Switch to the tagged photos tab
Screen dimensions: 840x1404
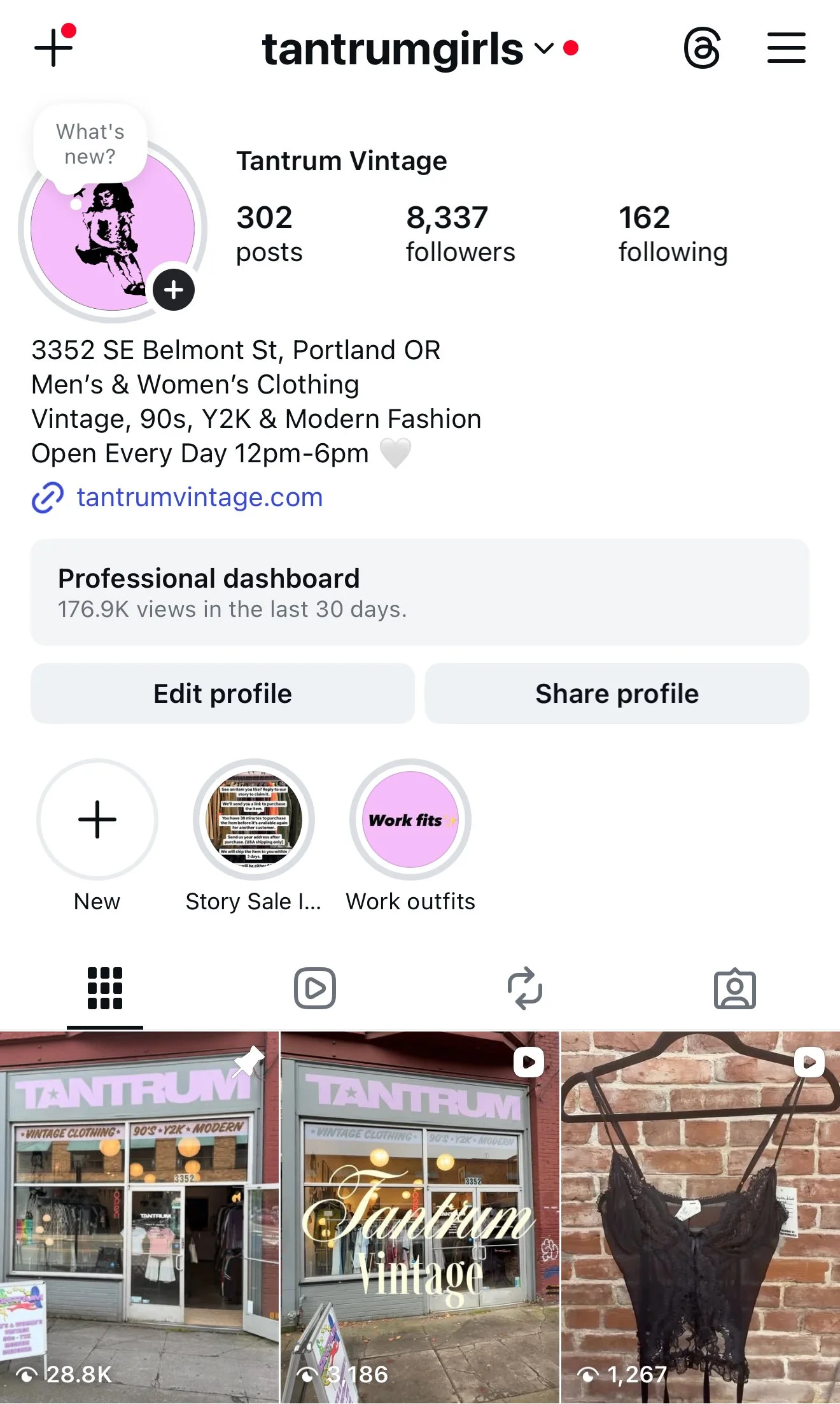tap(734, 989)
